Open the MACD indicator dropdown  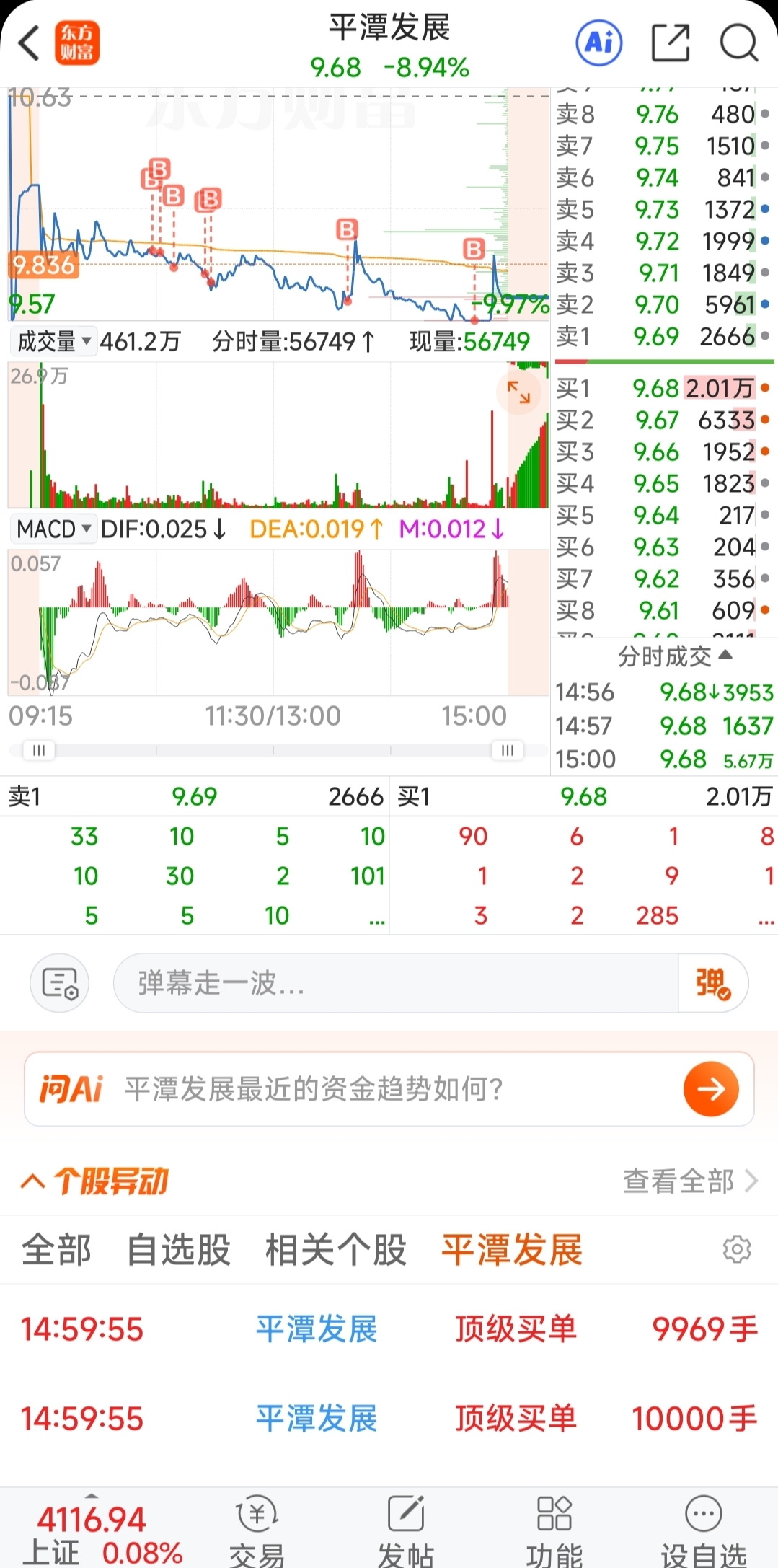[x=54, y=529]
